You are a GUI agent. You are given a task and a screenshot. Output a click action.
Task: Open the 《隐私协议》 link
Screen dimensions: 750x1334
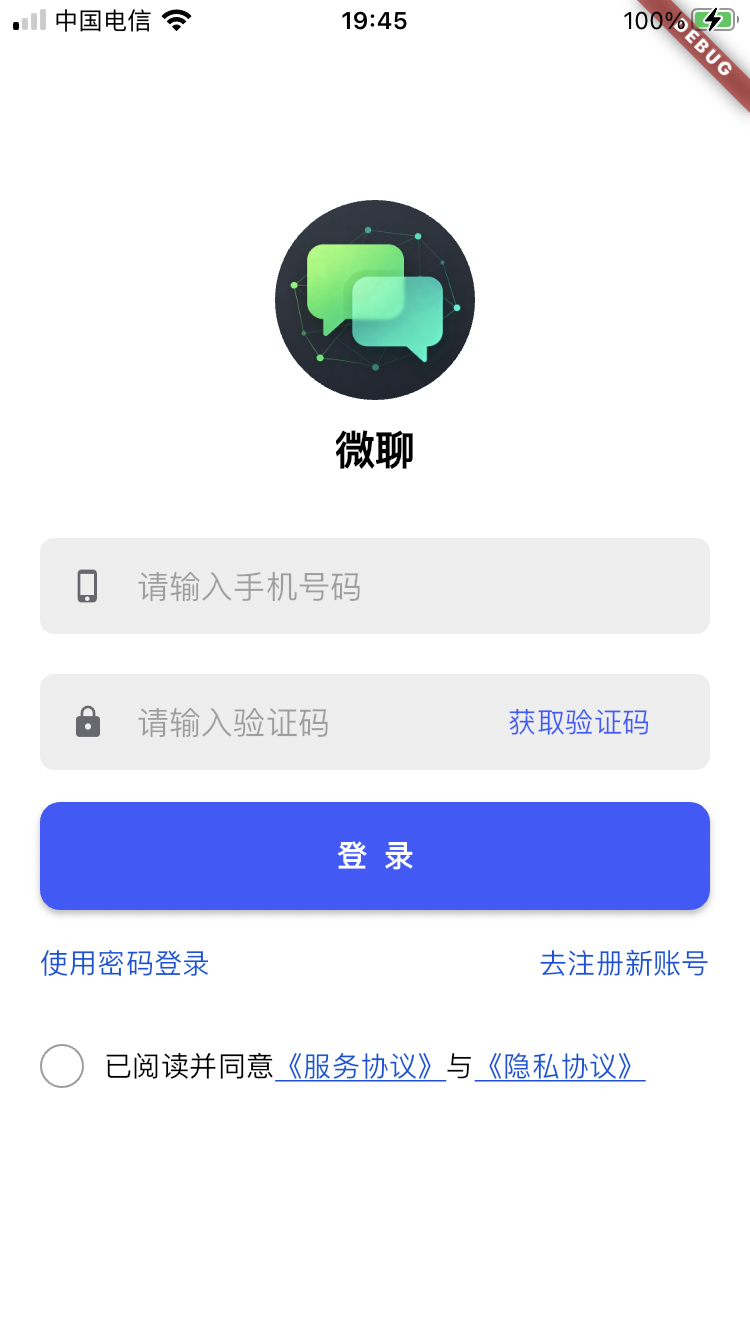coord(560,1067)
